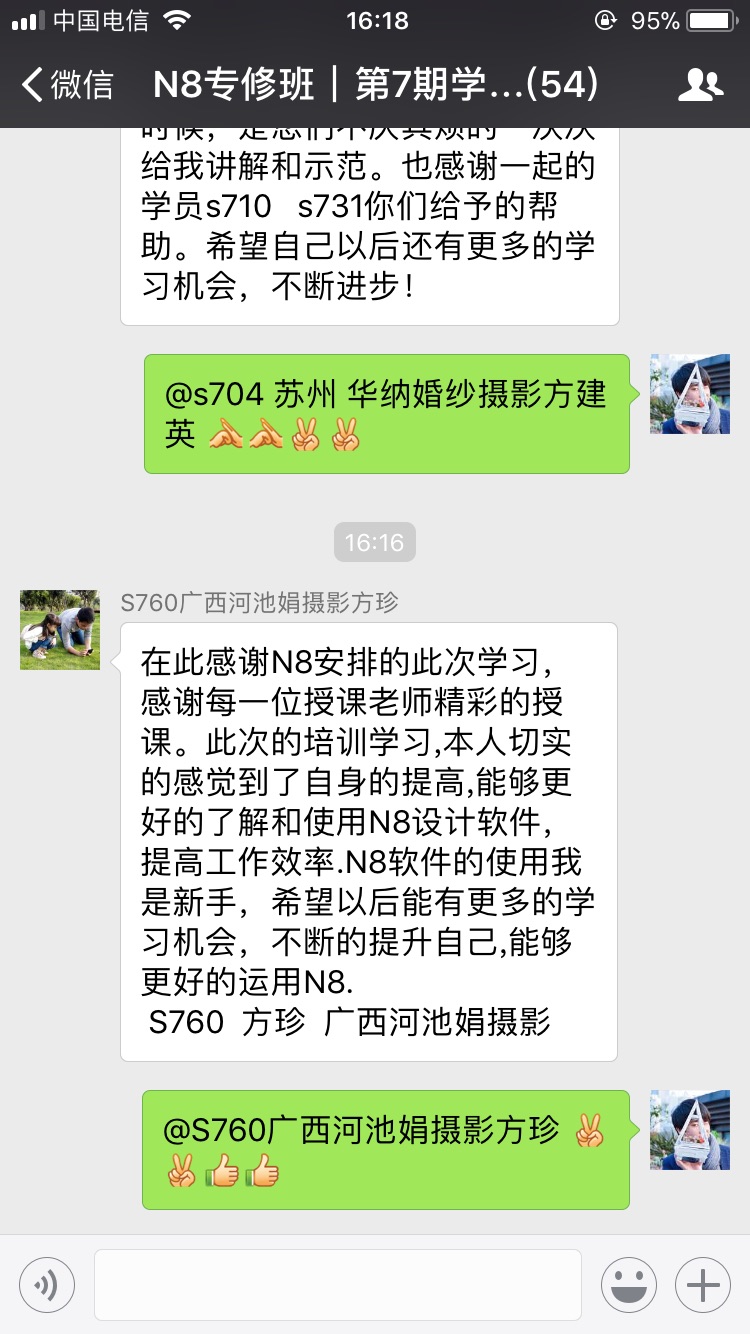
Task: Open the plus attachments menu
Action: [703, 1284]
